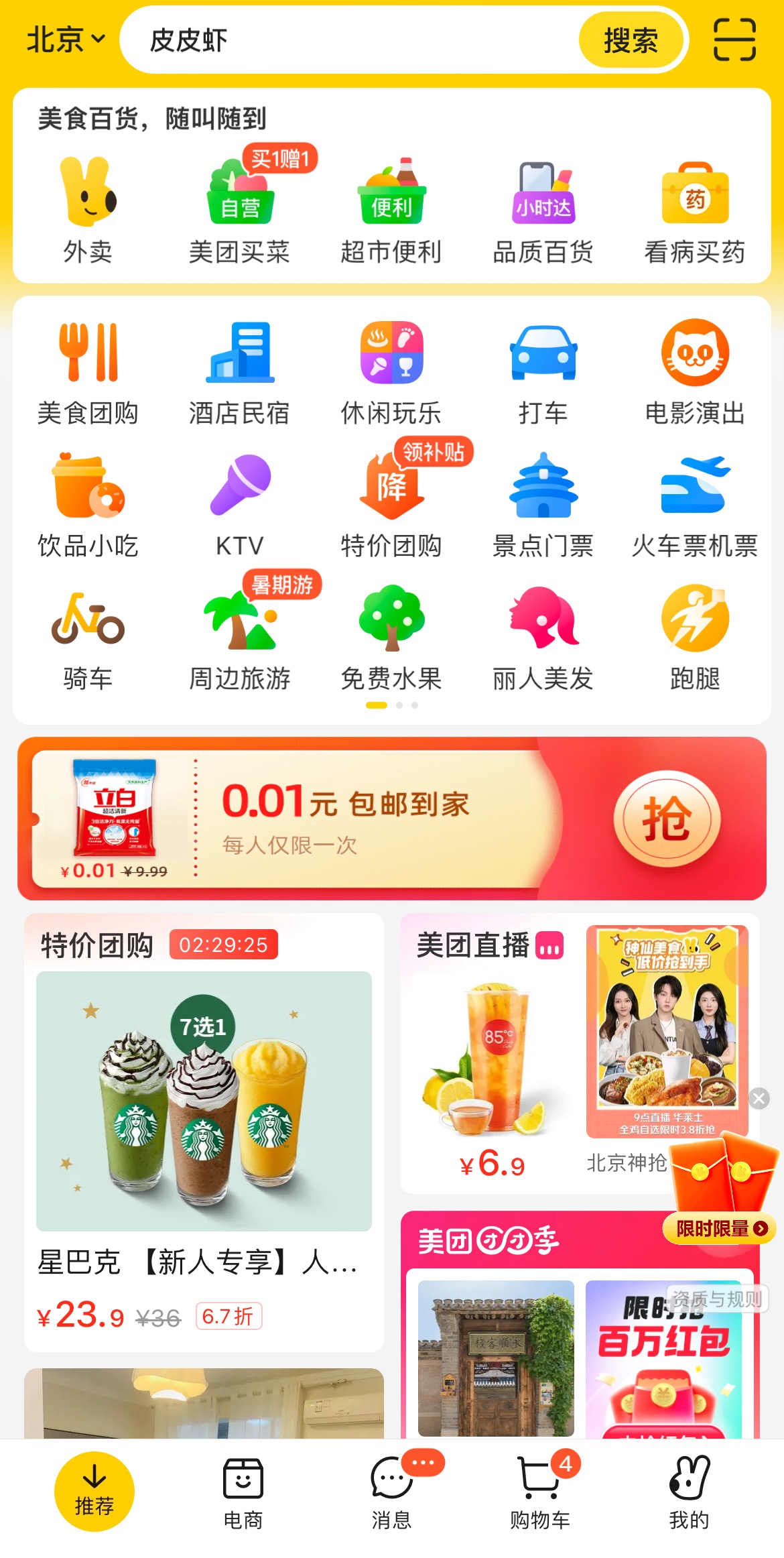This screenshot has width=784, height=1558.
Task: Open the 消息 messages tab
Action: click(x=391, y=1492)
